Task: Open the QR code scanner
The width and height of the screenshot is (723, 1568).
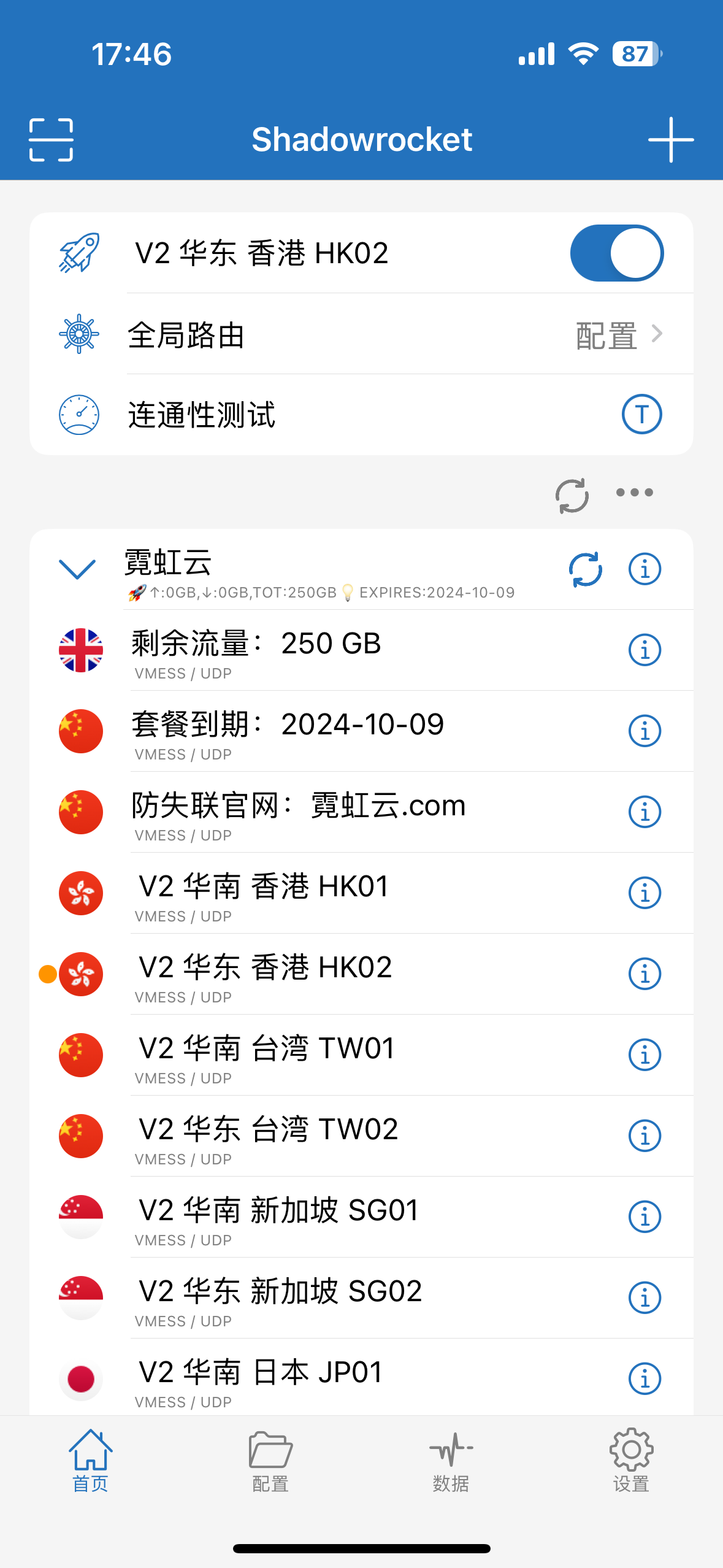Action: pyautogui.click(x=51, y=140)
